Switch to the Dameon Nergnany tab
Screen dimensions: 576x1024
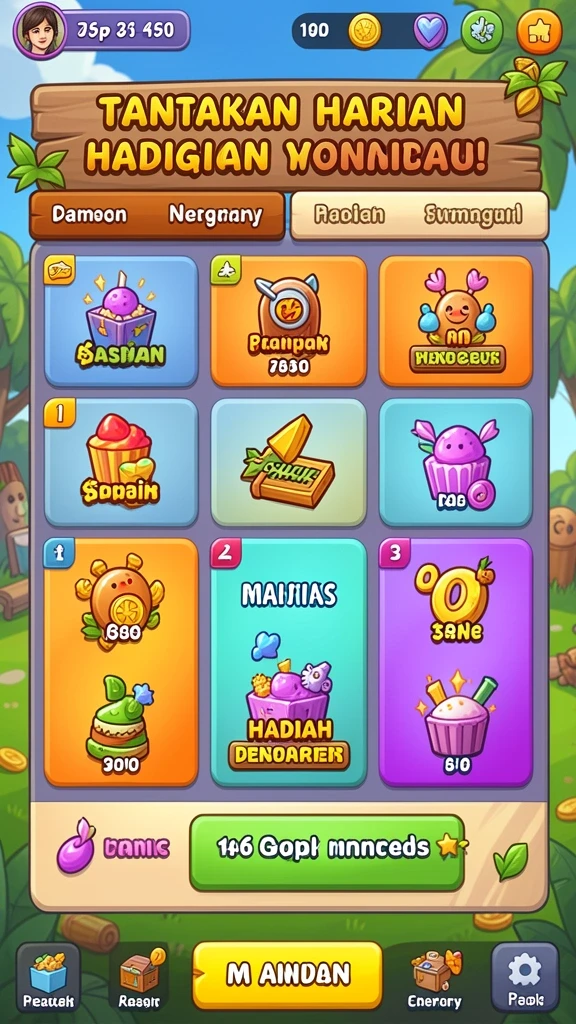click(x=157, y=215)
